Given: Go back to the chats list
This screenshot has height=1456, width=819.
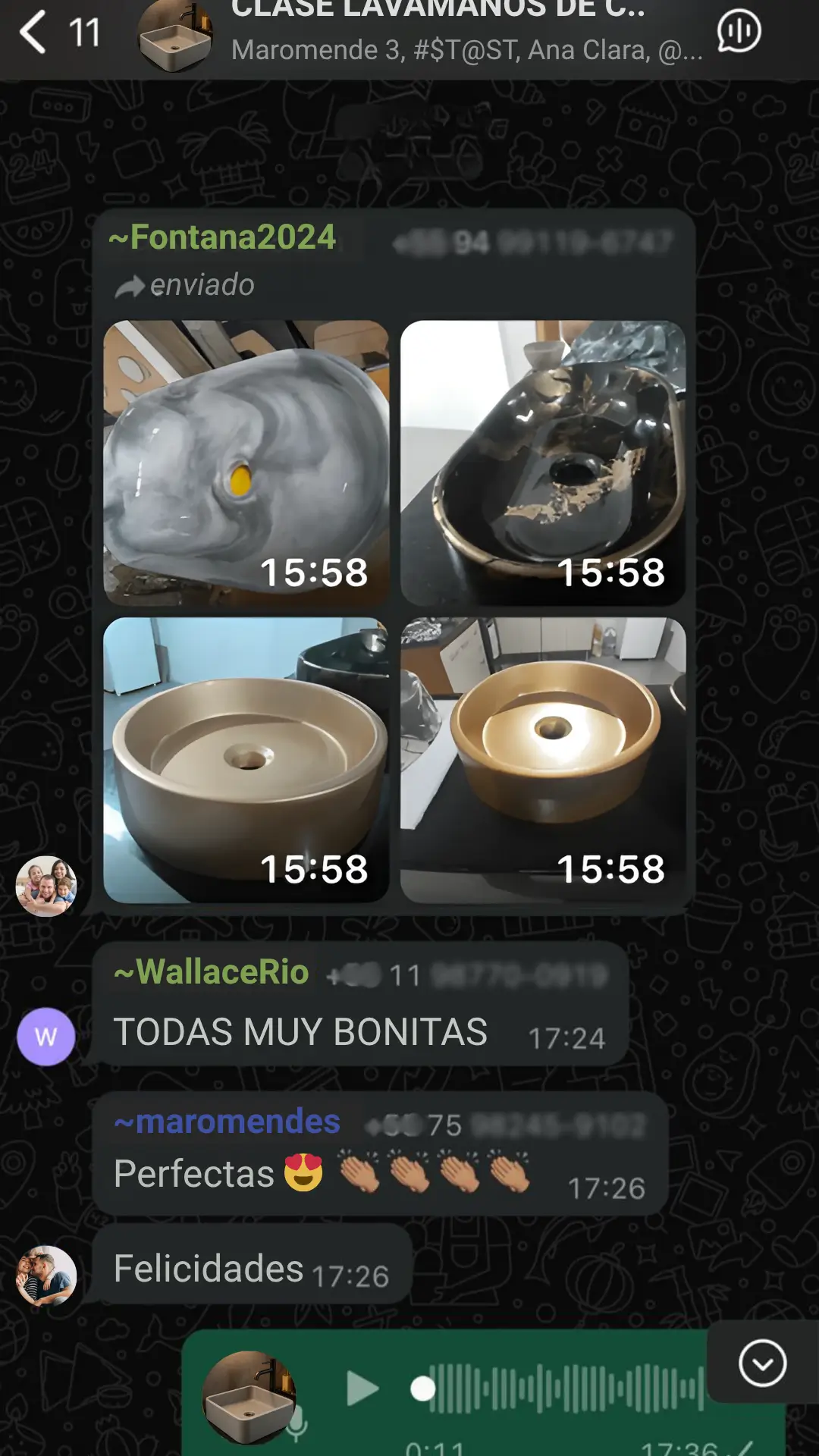Looking at the screenshot, I should [x=33, y=32].
